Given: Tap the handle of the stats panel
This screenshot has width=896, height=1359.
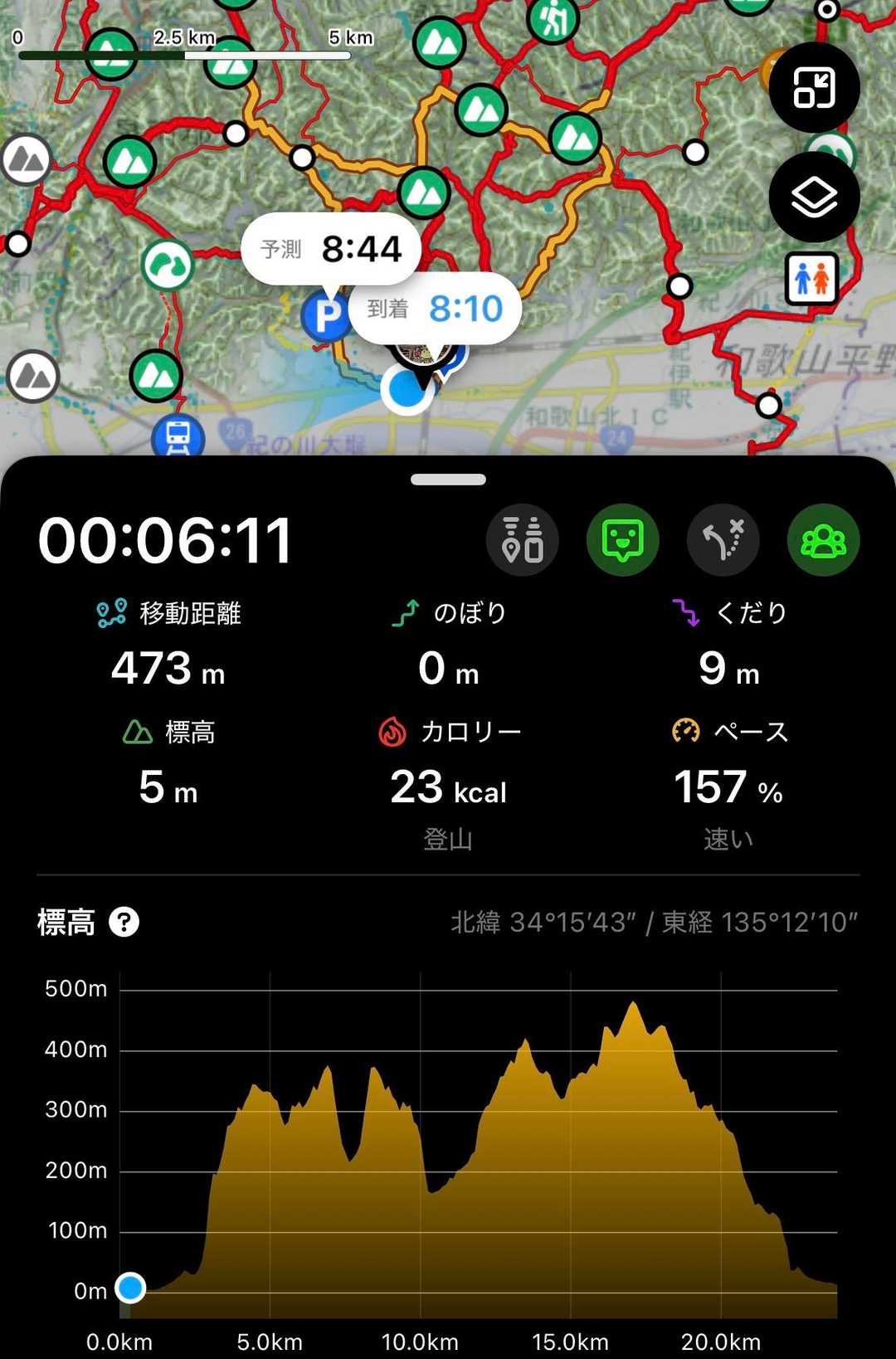Looking at the screenshot, I should 448,480.
